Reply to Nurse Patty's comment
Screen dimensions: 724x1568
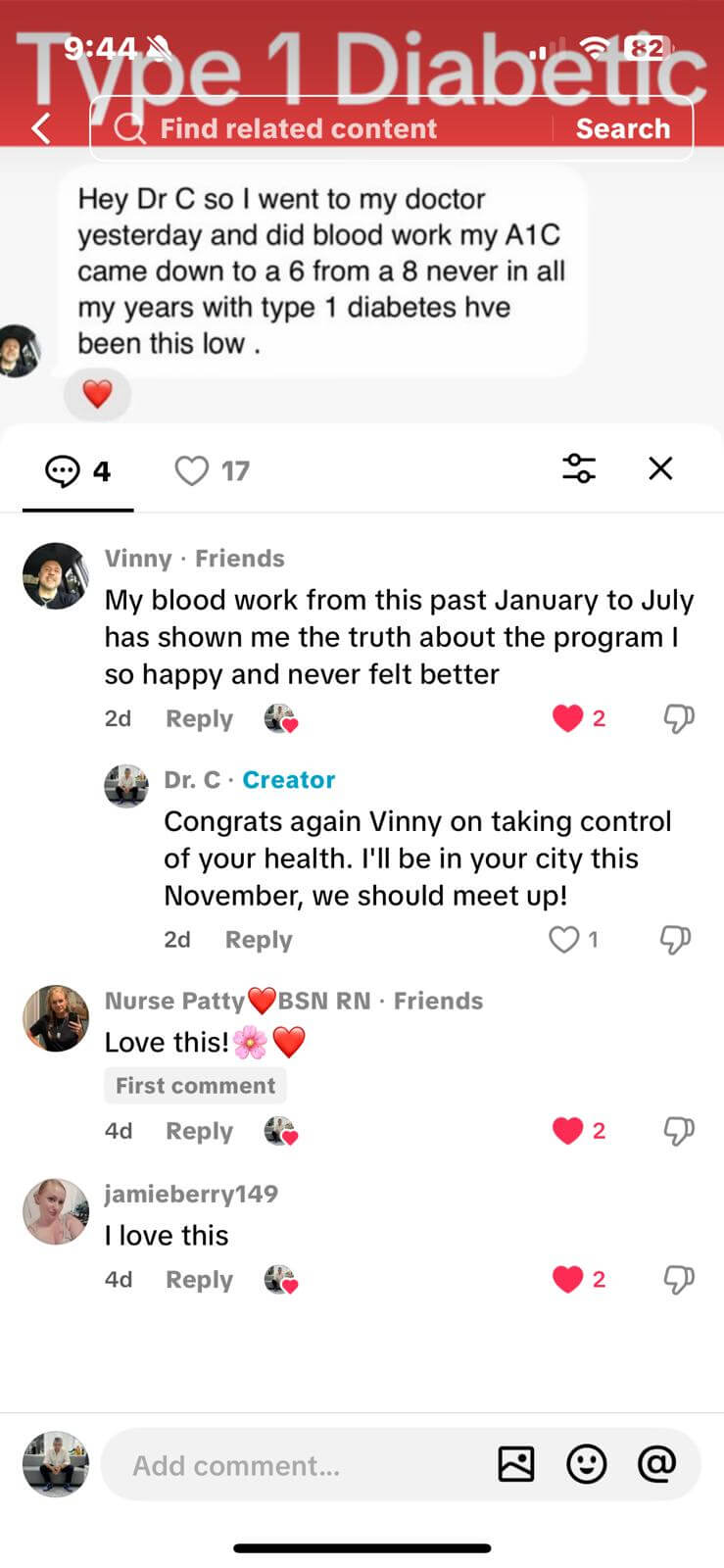[199, 1131]
